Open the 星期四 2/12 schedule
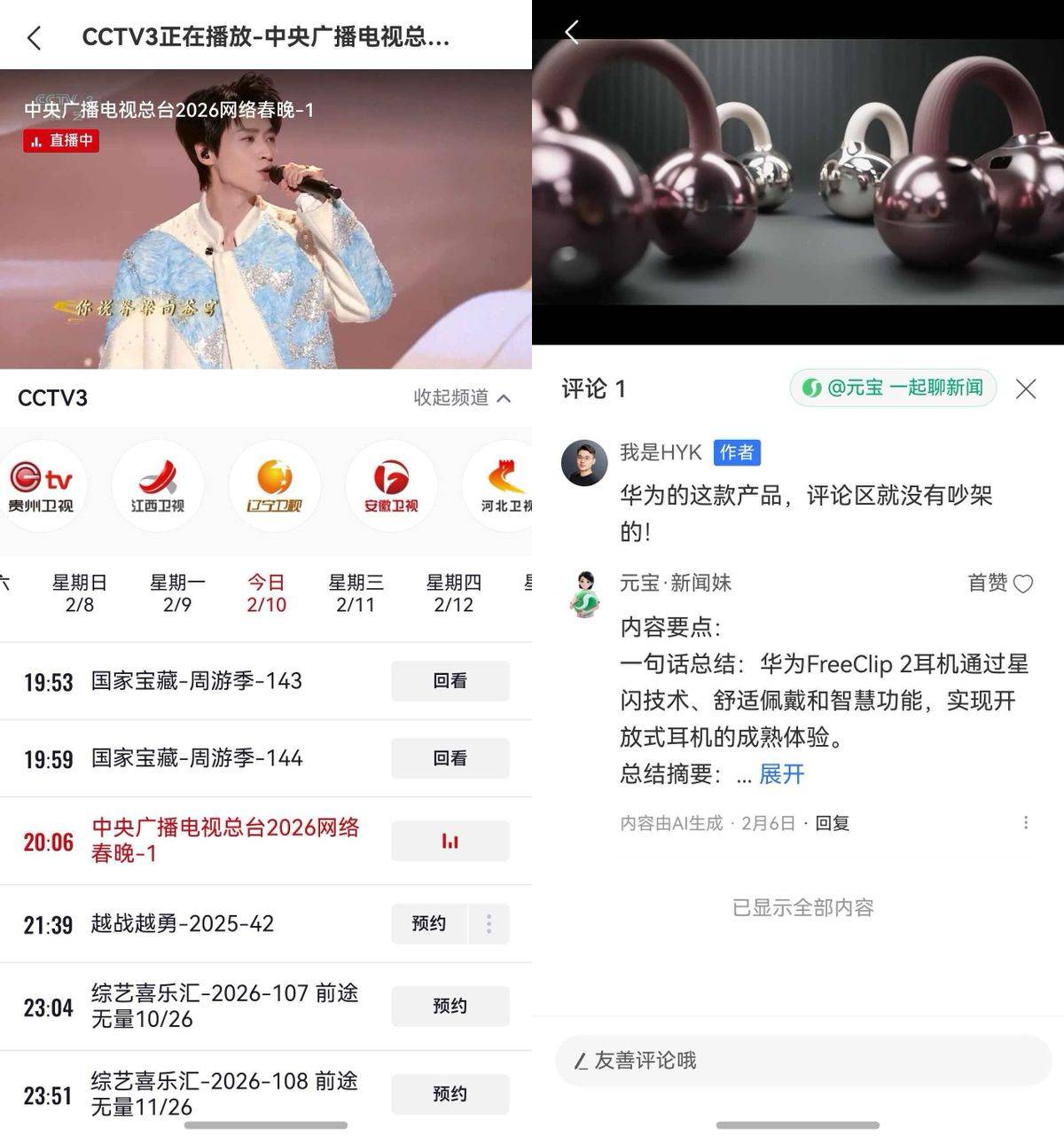Viewport: 1064px width, 1137px height. click(x=454, y=593)
